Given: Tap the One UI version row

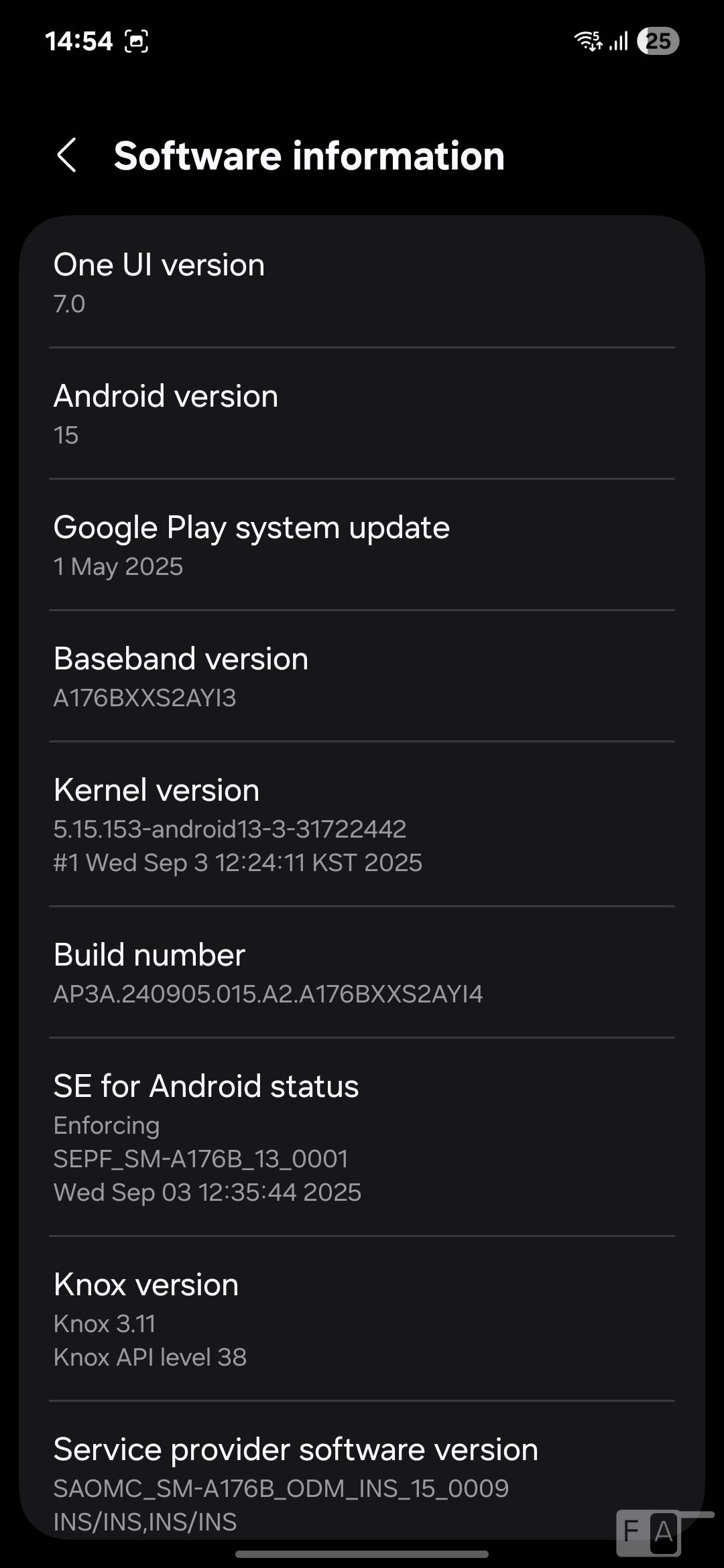Looking at the screenshot, I should coord(362,283).
